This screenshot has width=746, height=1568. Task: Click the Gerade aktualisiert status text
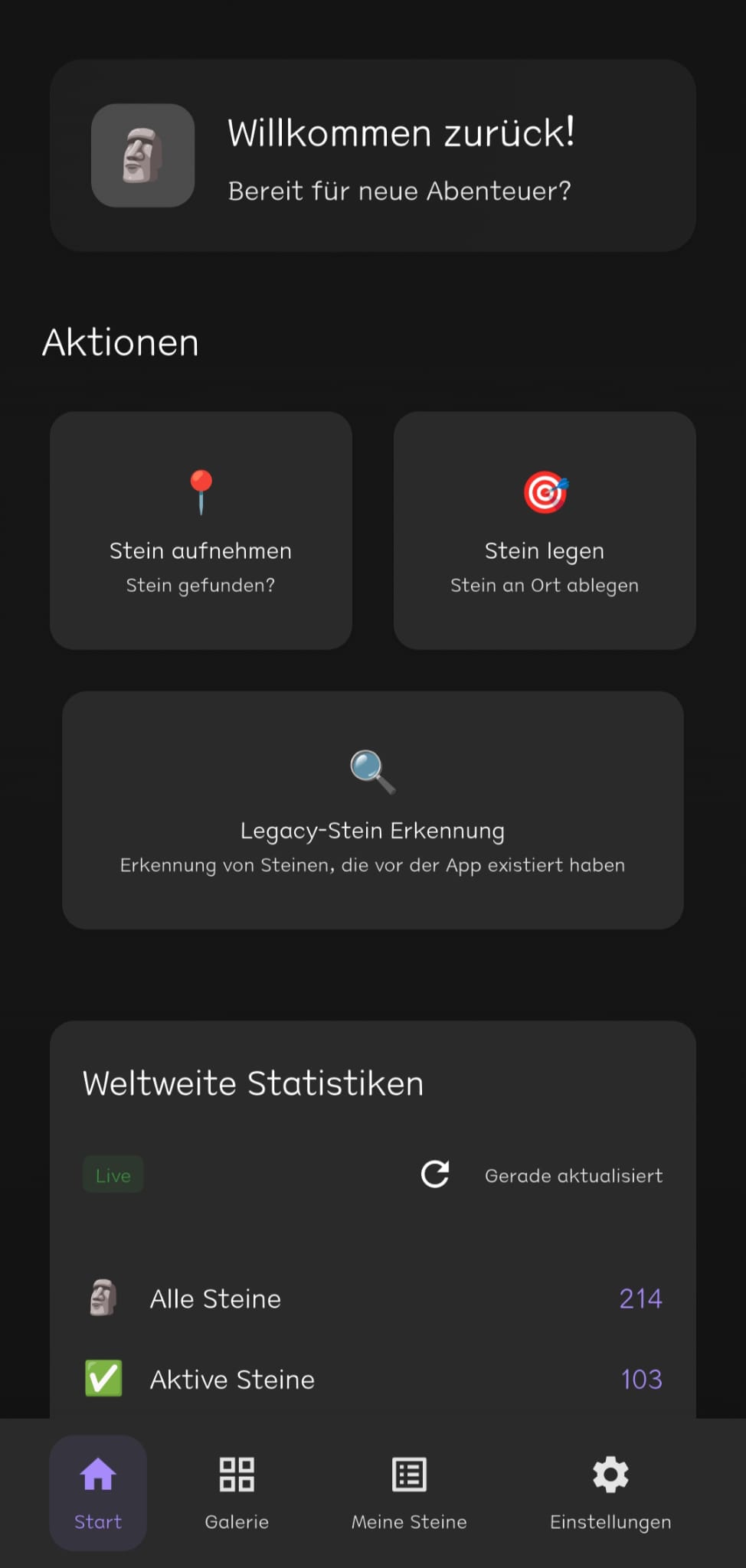click(x=573, y=1175)
